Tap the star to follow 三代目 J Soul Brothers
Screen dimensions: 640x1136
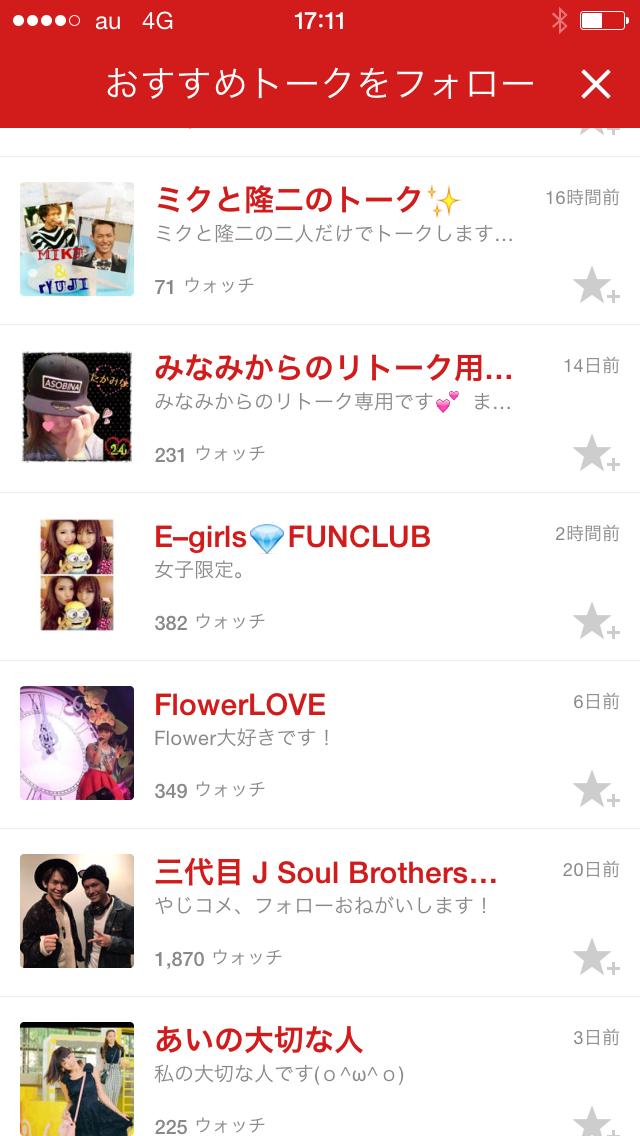(x=596, y=959)
